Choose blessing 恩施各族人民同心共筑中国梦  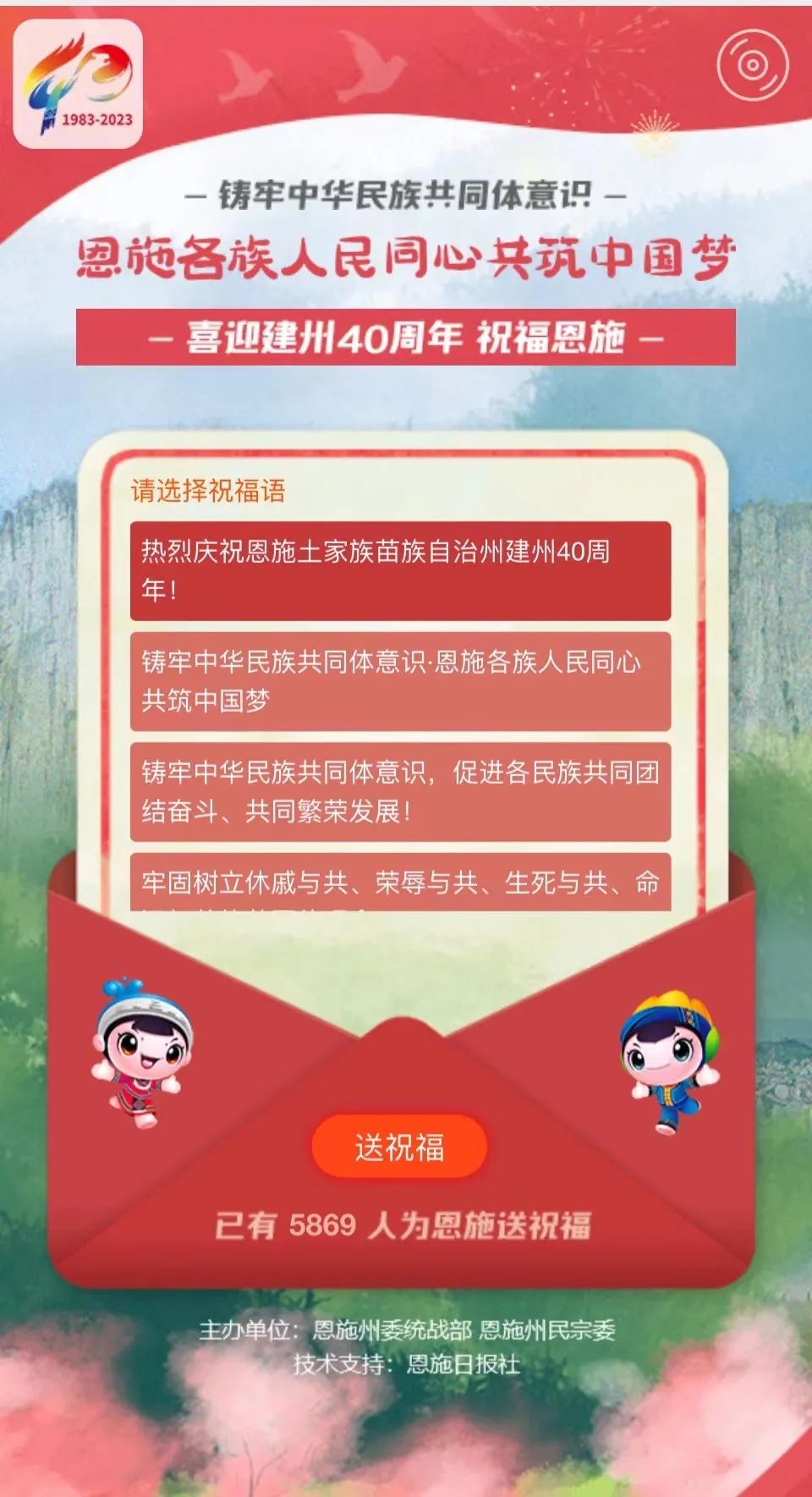[400, 680]
